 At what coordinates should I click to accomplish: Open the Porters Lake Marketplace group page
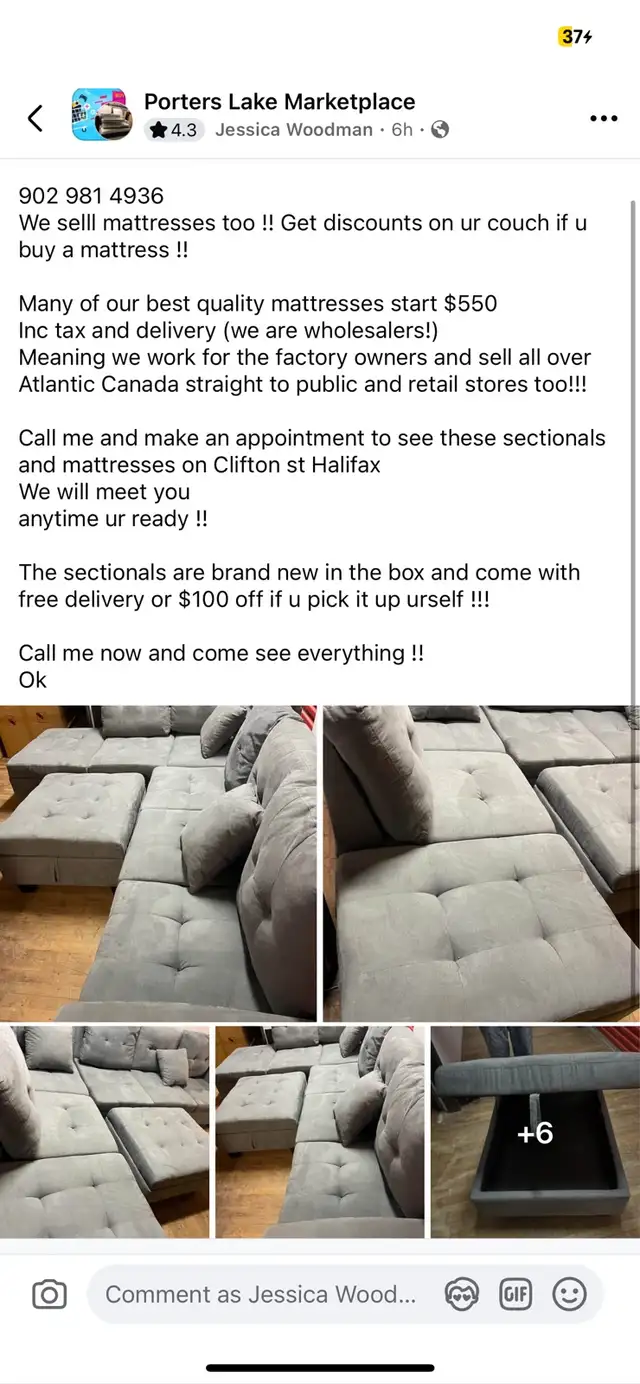[x=280, y=102]
